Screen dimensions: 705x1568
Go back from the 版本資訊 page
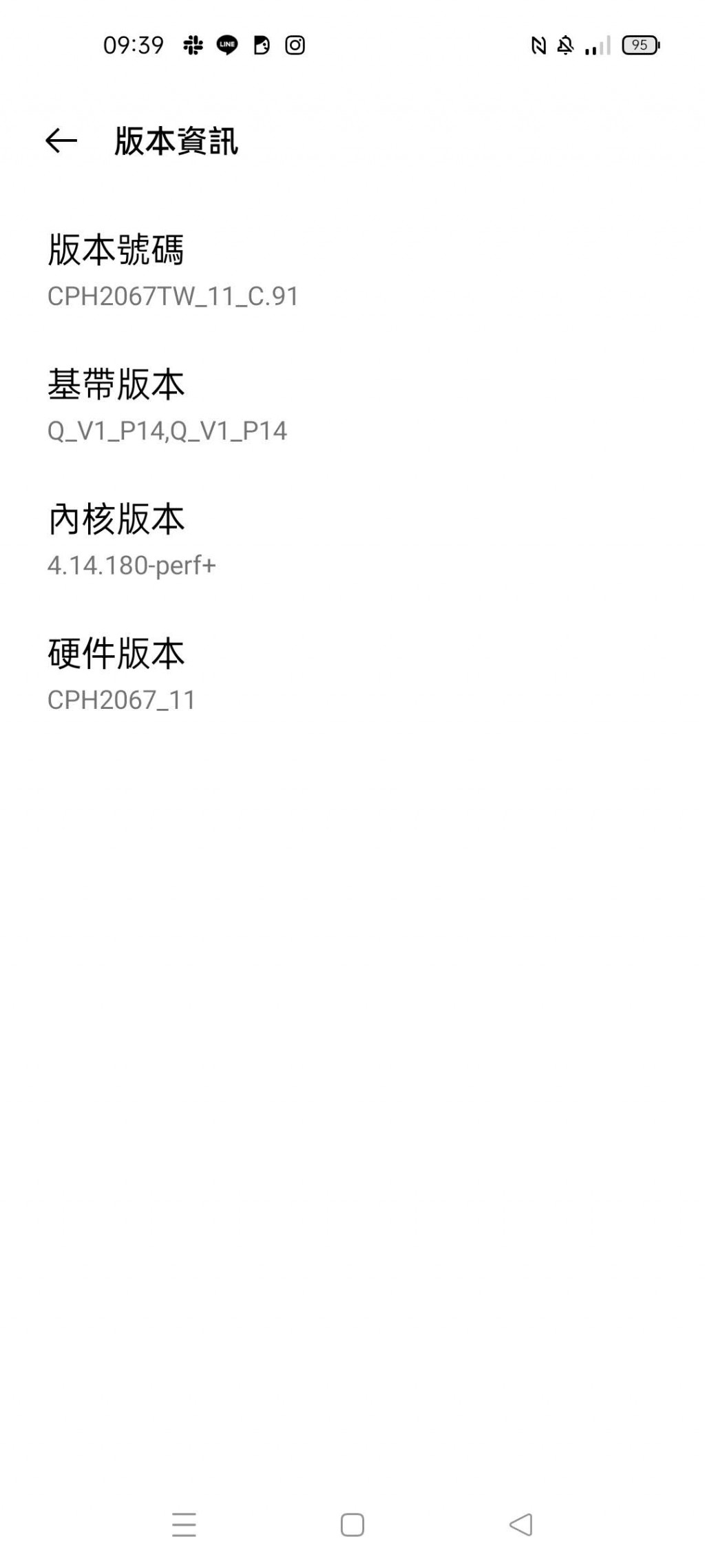61,141
